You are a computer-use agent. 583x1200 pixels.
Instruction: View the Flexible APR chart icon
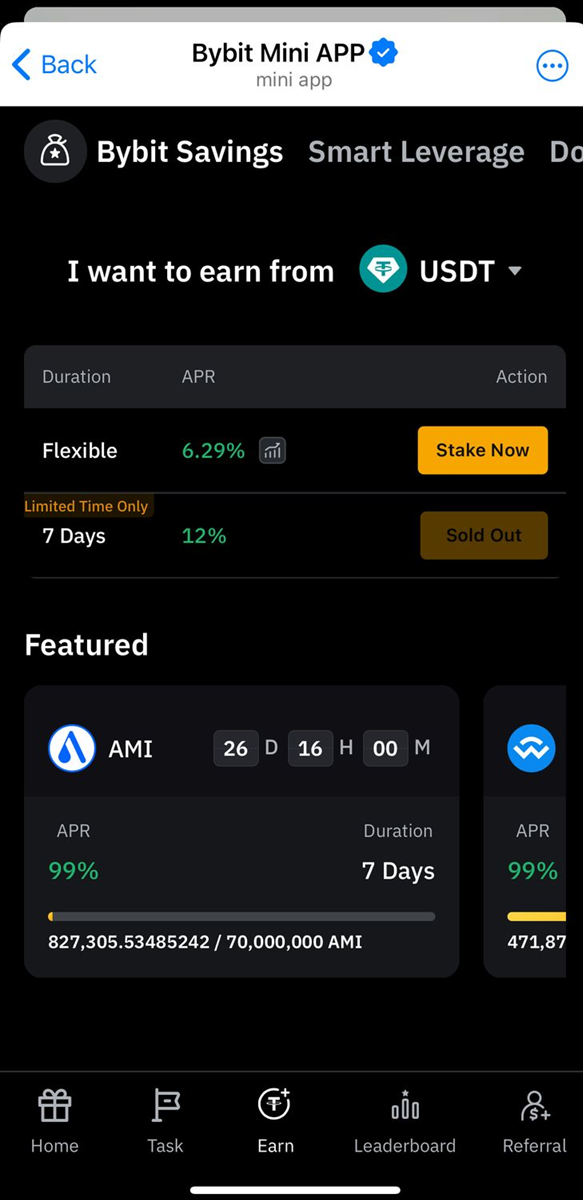272,451
